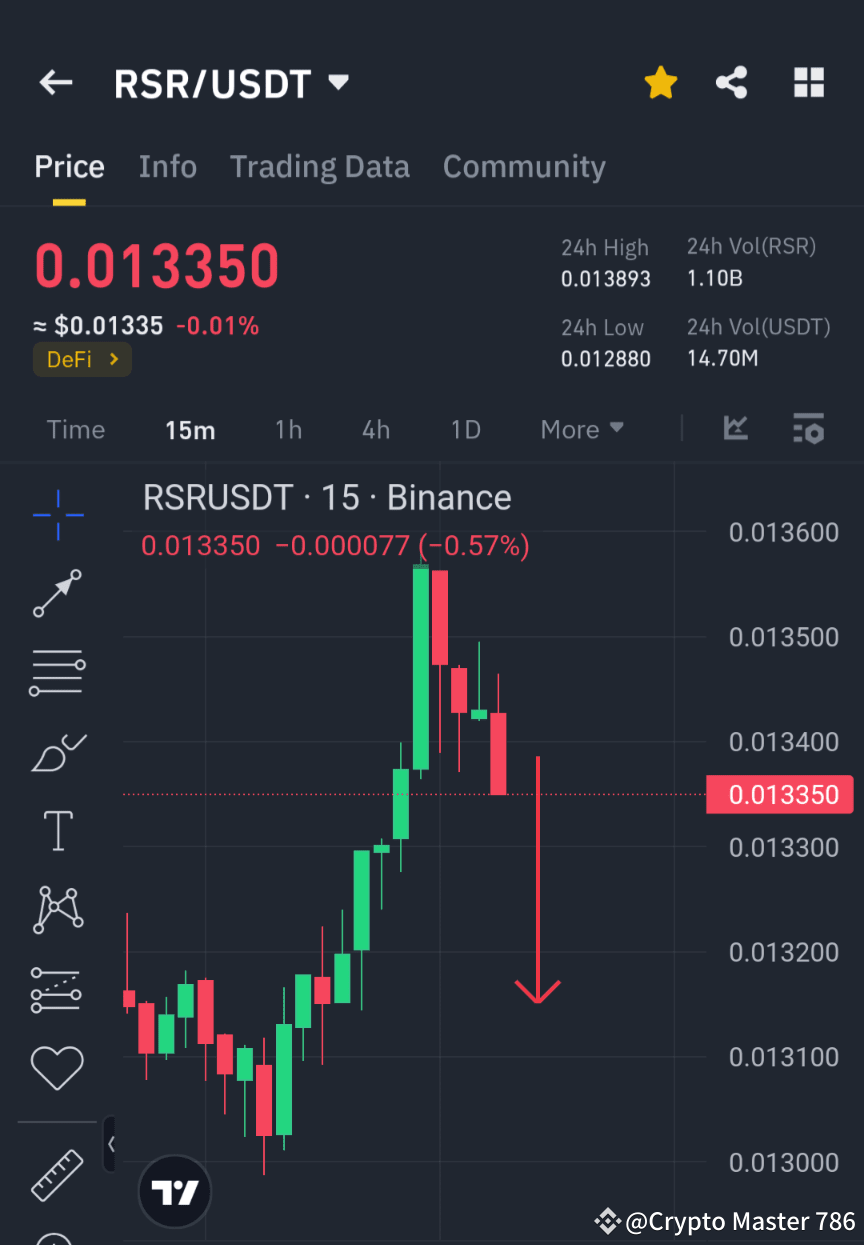Select the crosshair cursor tool
The image size is (864, 1245).
point(57,516)
